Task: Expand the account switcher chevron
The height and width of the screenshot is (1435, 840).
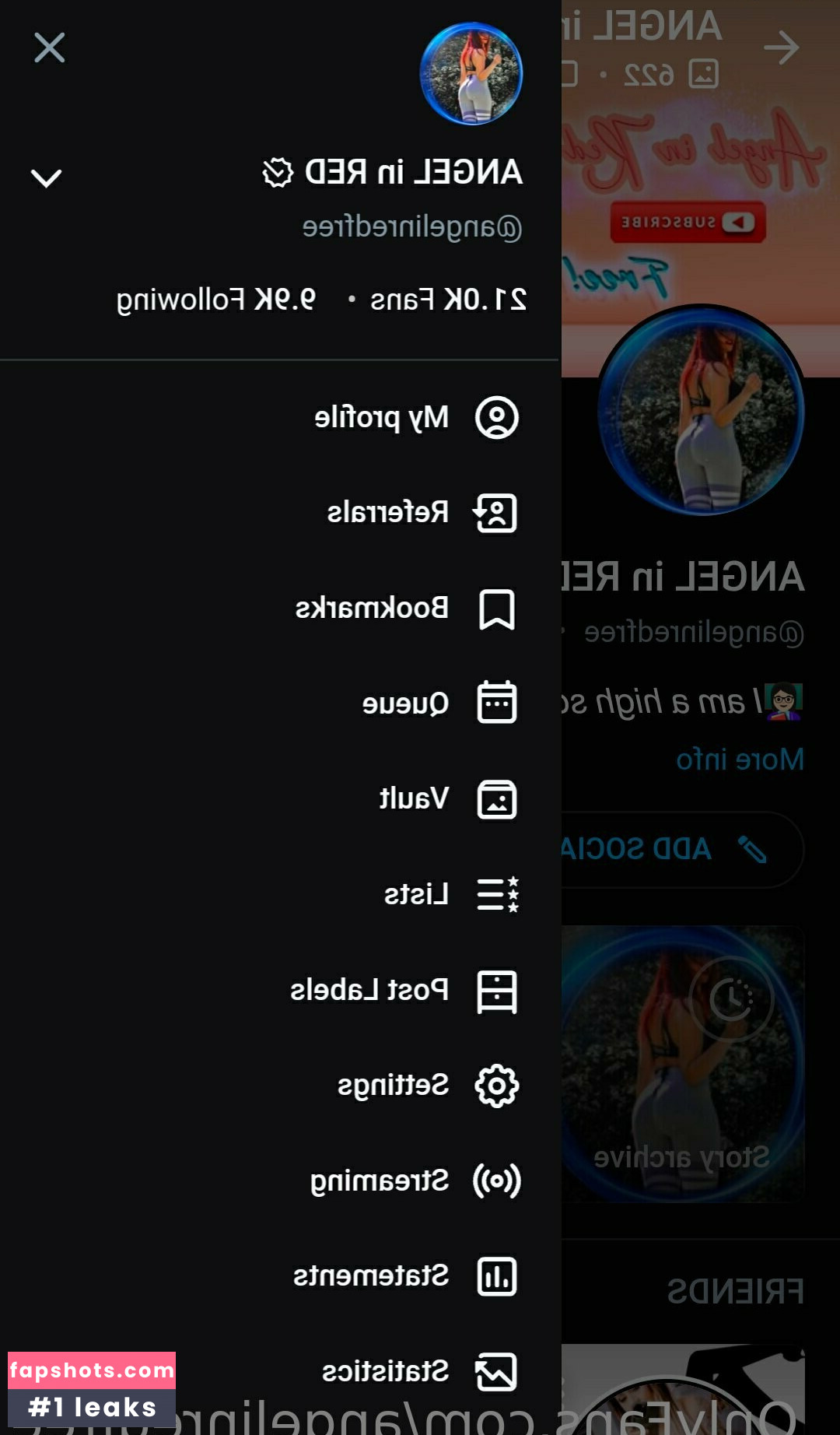Action: point(46,178)
